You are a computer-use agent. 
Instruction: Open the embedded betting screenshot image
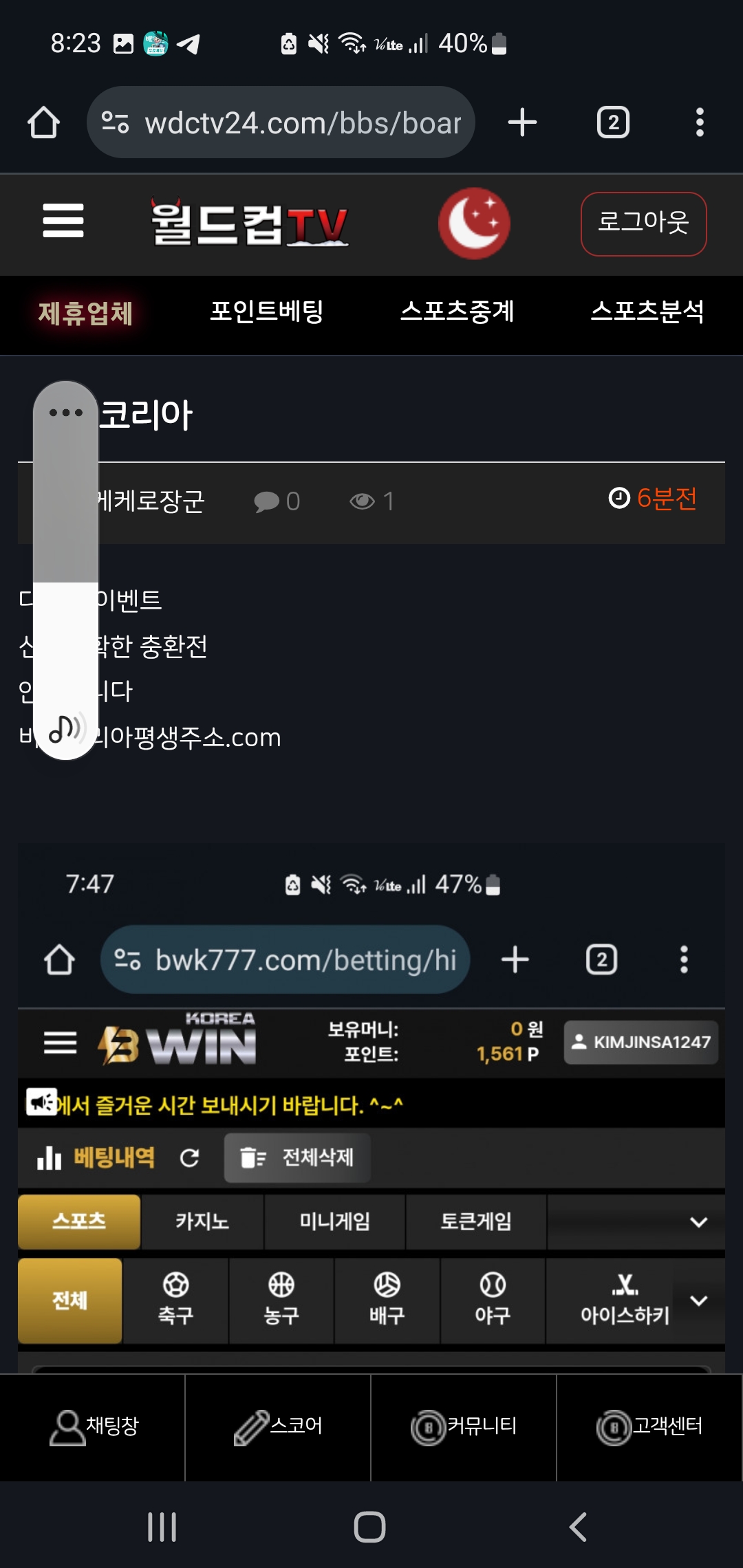[371, 1107]
